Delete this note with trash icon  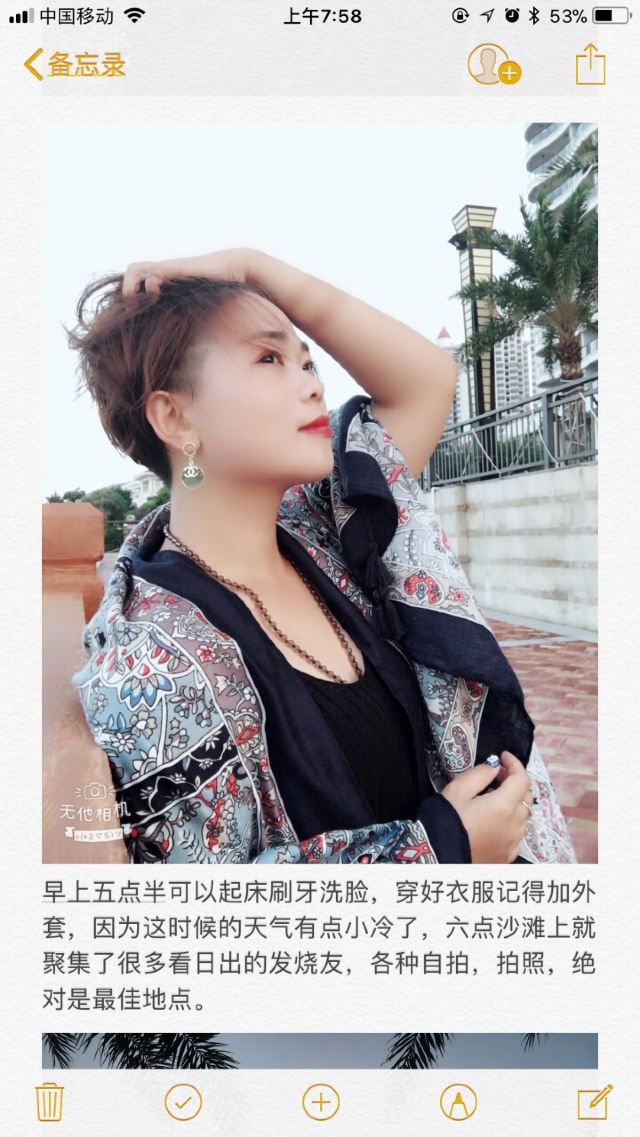50,1102
